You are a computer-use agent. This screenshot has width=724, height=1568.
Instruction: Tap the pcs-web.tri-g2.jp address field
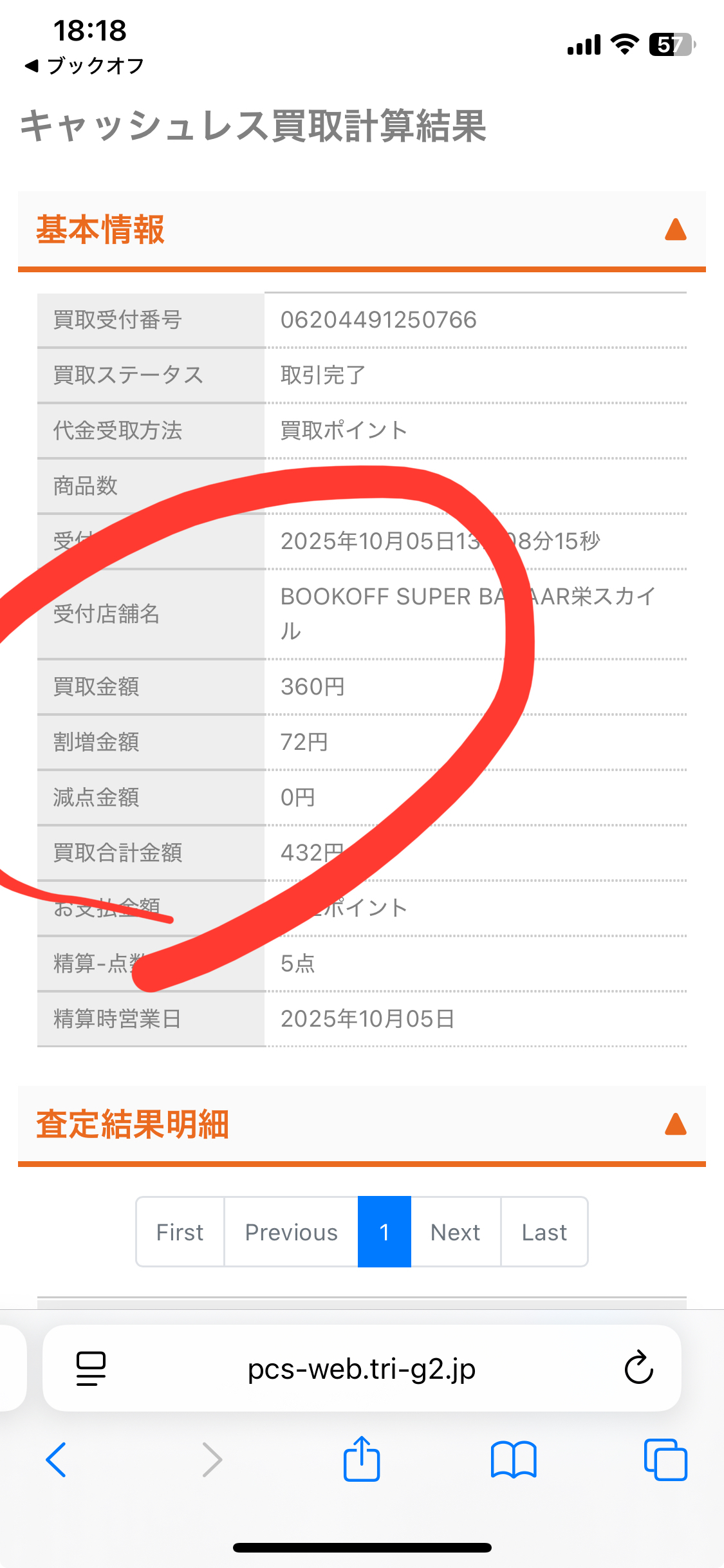tap(362, 1368)
